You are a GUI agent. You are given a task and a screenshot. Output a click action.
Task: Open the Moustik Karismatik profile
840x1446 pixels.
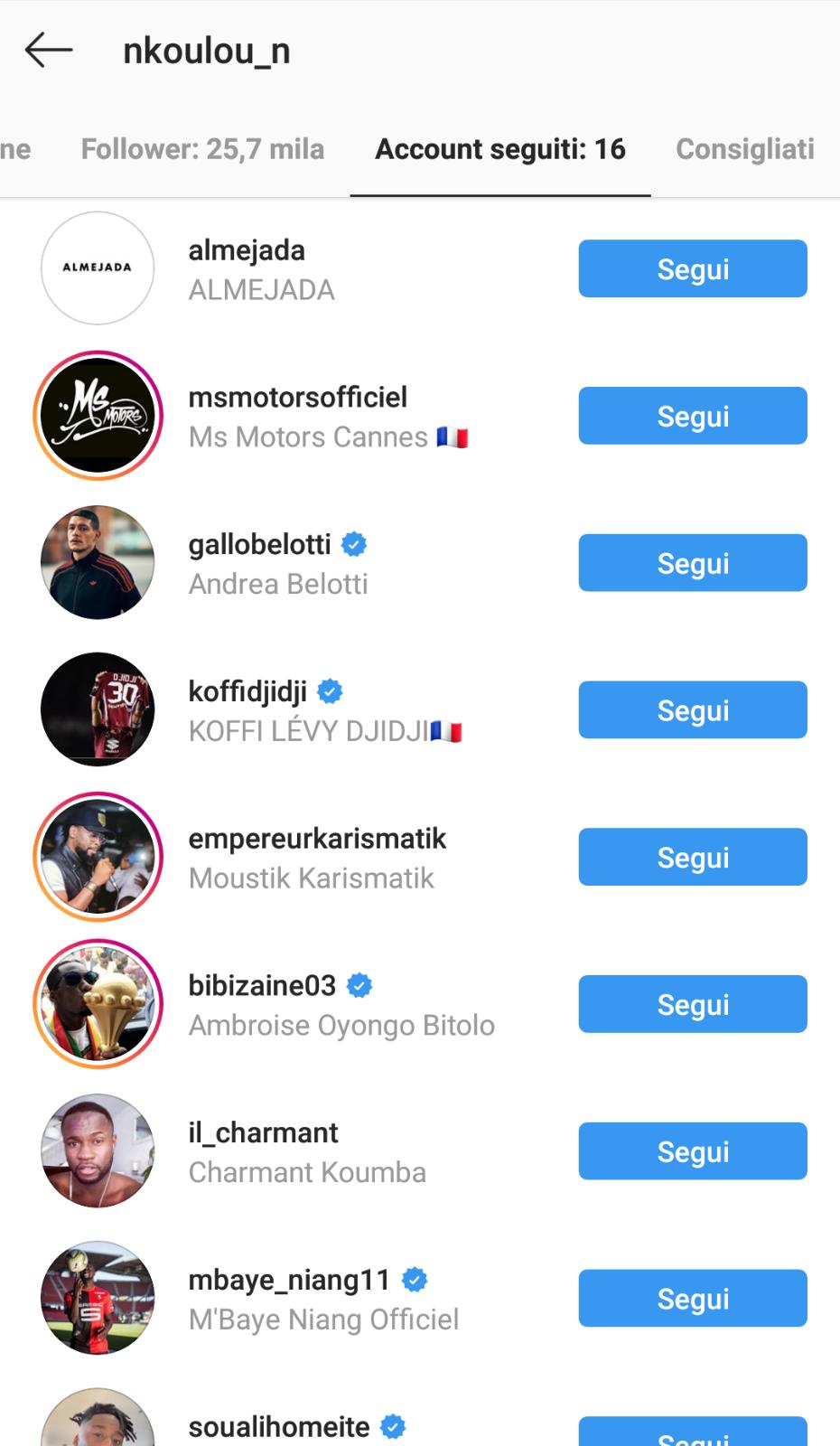click(312, 859)
